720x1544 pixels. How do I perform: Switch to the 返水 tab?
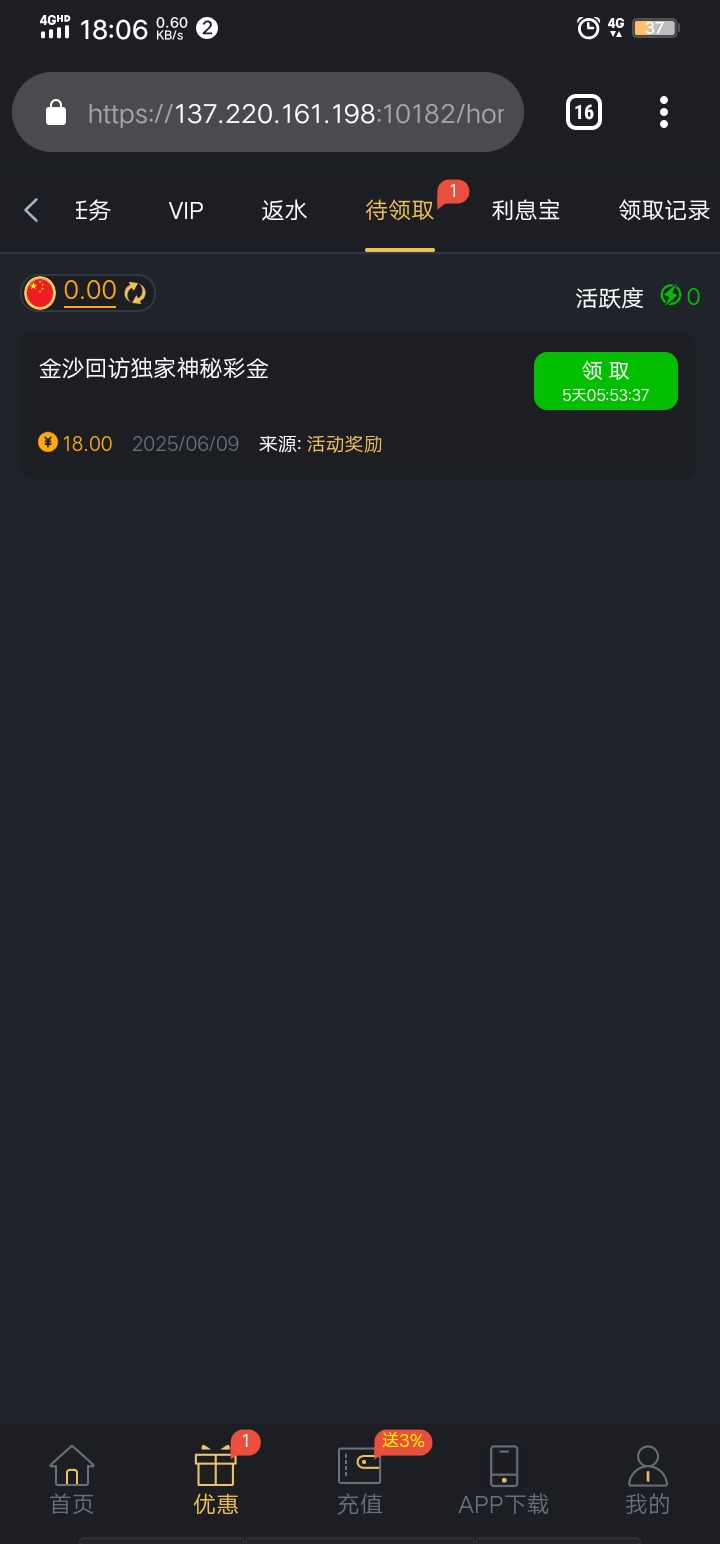284,210
